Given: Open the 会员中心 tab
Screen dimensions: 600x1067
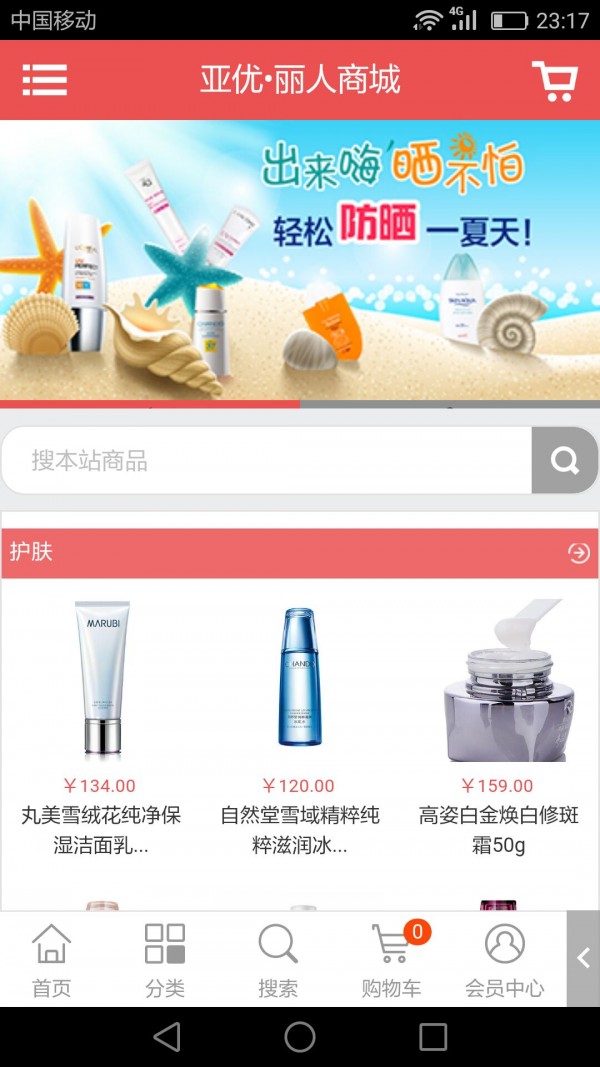Looking at the screenshot, I should pyautogui.click(x=504, y=960).
